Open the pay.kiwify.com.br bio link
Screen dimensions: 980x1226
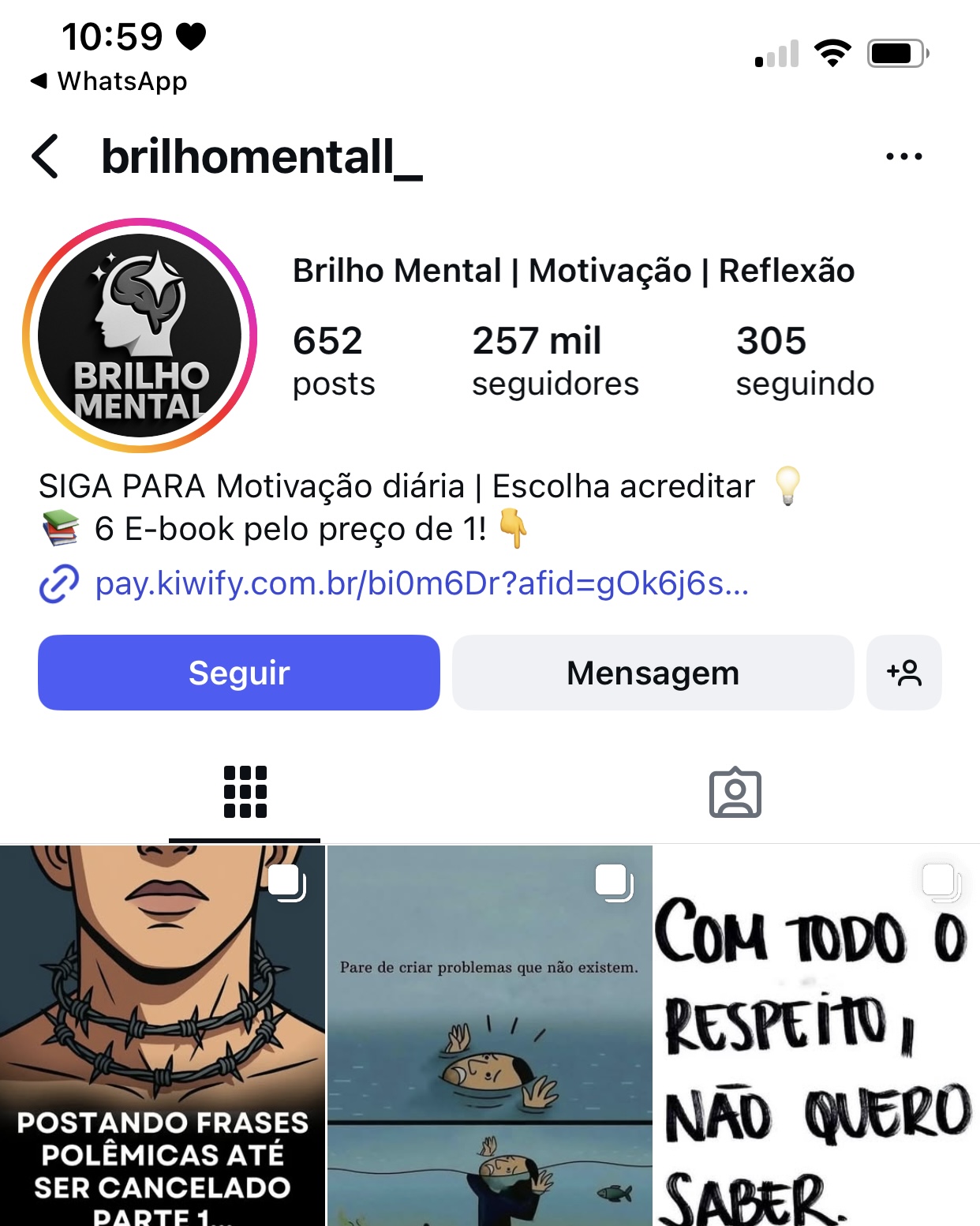421,584
